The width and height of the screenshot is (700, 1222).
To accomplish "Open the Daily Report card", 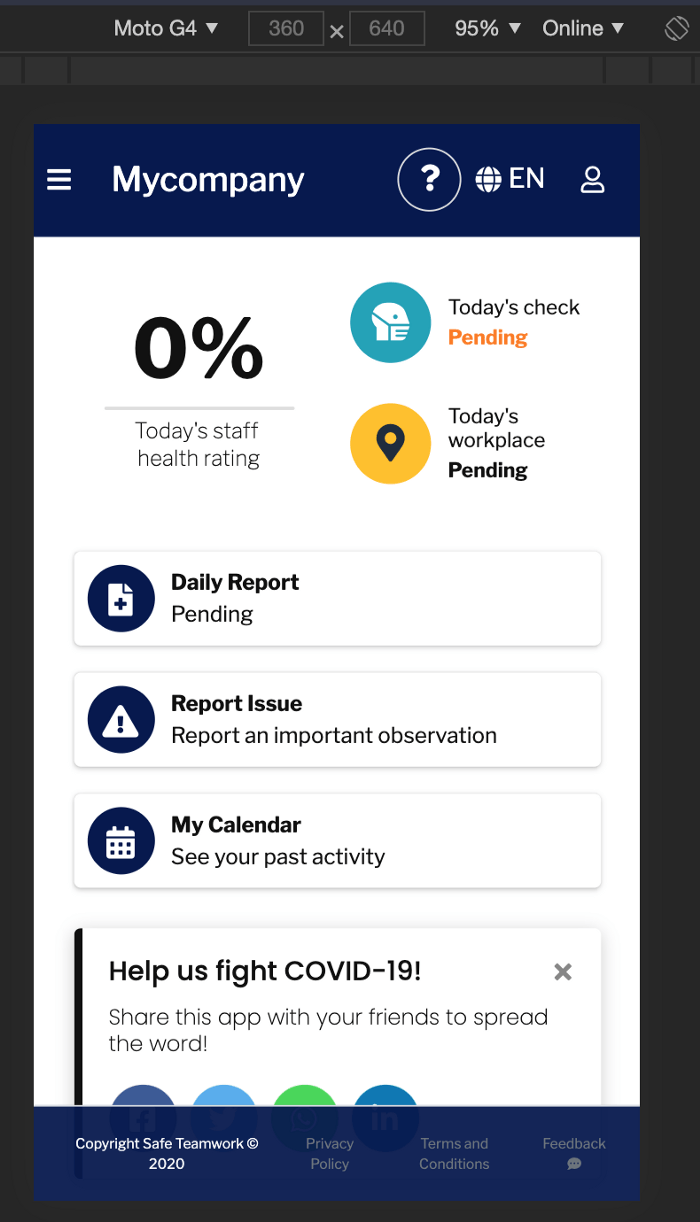I will (337, 598).
